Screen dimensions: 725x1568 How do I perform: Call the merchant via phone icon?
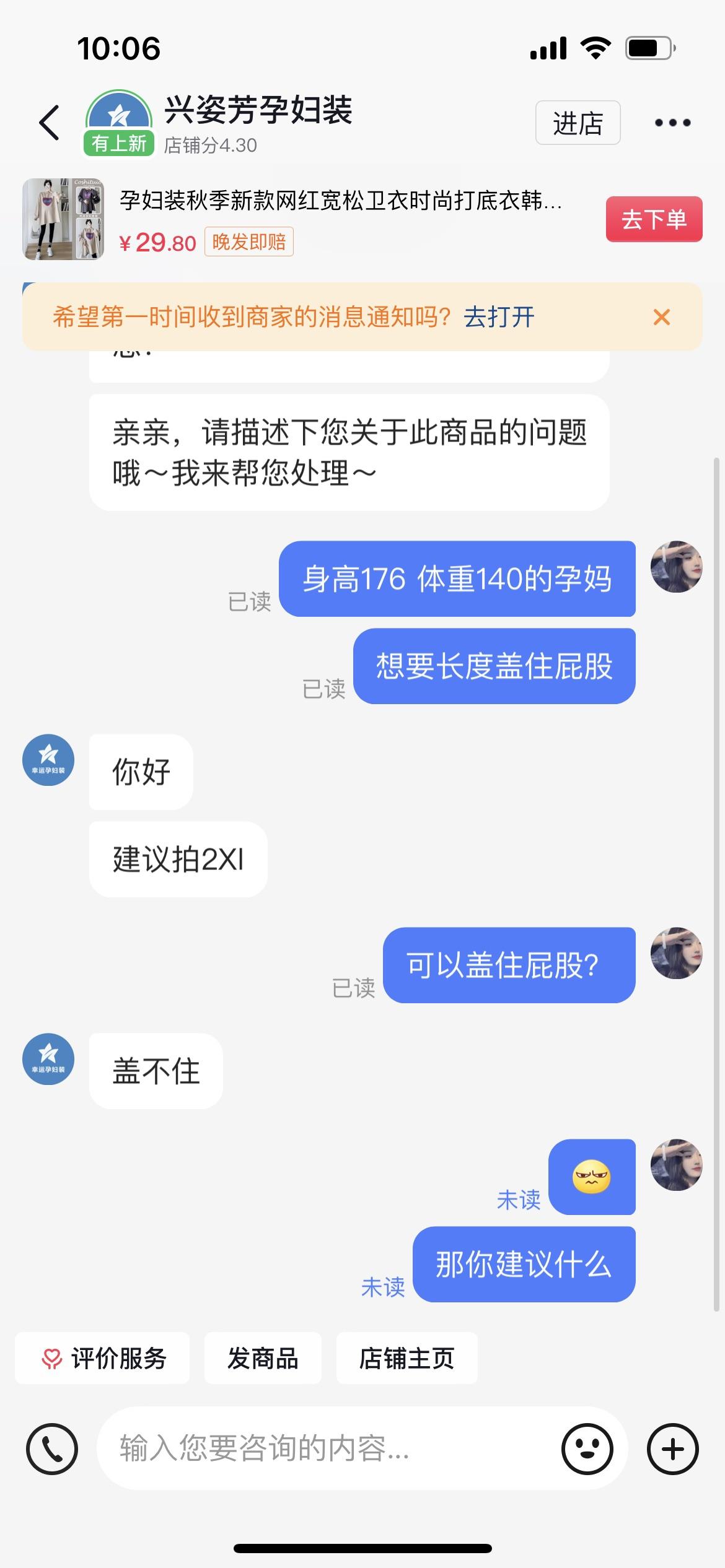coord(52,1449)
